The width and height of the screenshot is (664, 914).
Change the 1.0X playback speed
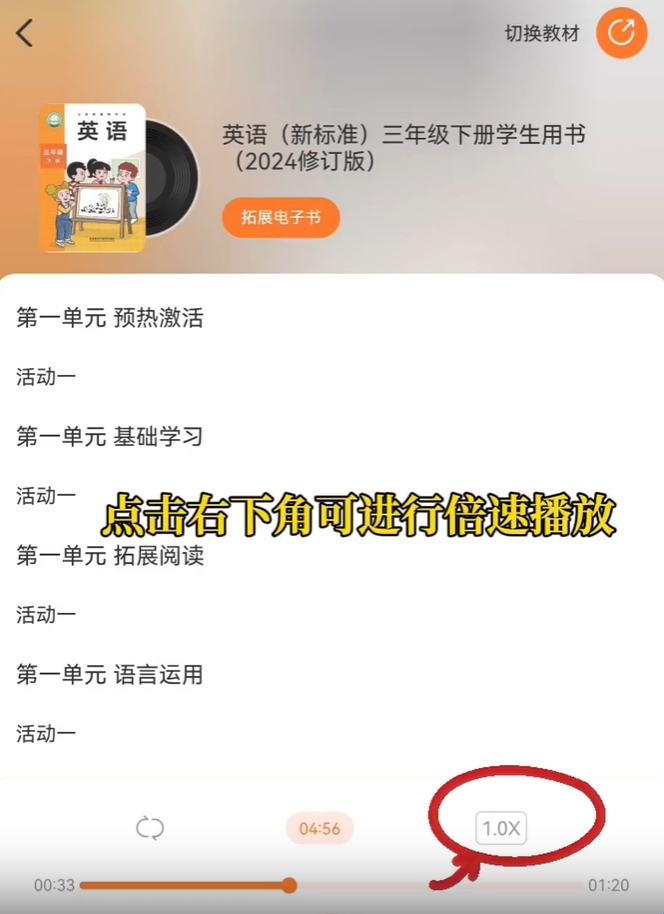[x=501, y=828]
